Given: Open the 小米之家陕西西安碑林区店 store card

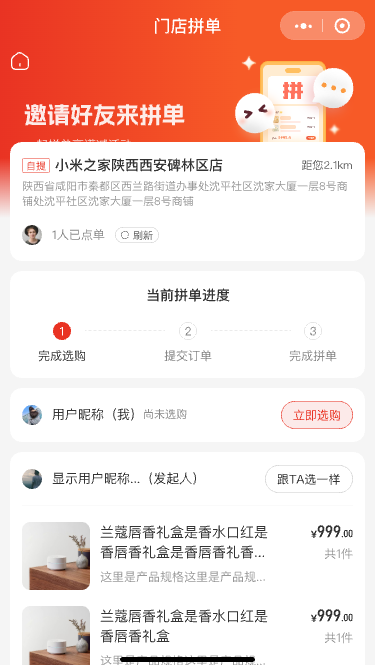Looking at the screenshot, I should coord(188,201).
